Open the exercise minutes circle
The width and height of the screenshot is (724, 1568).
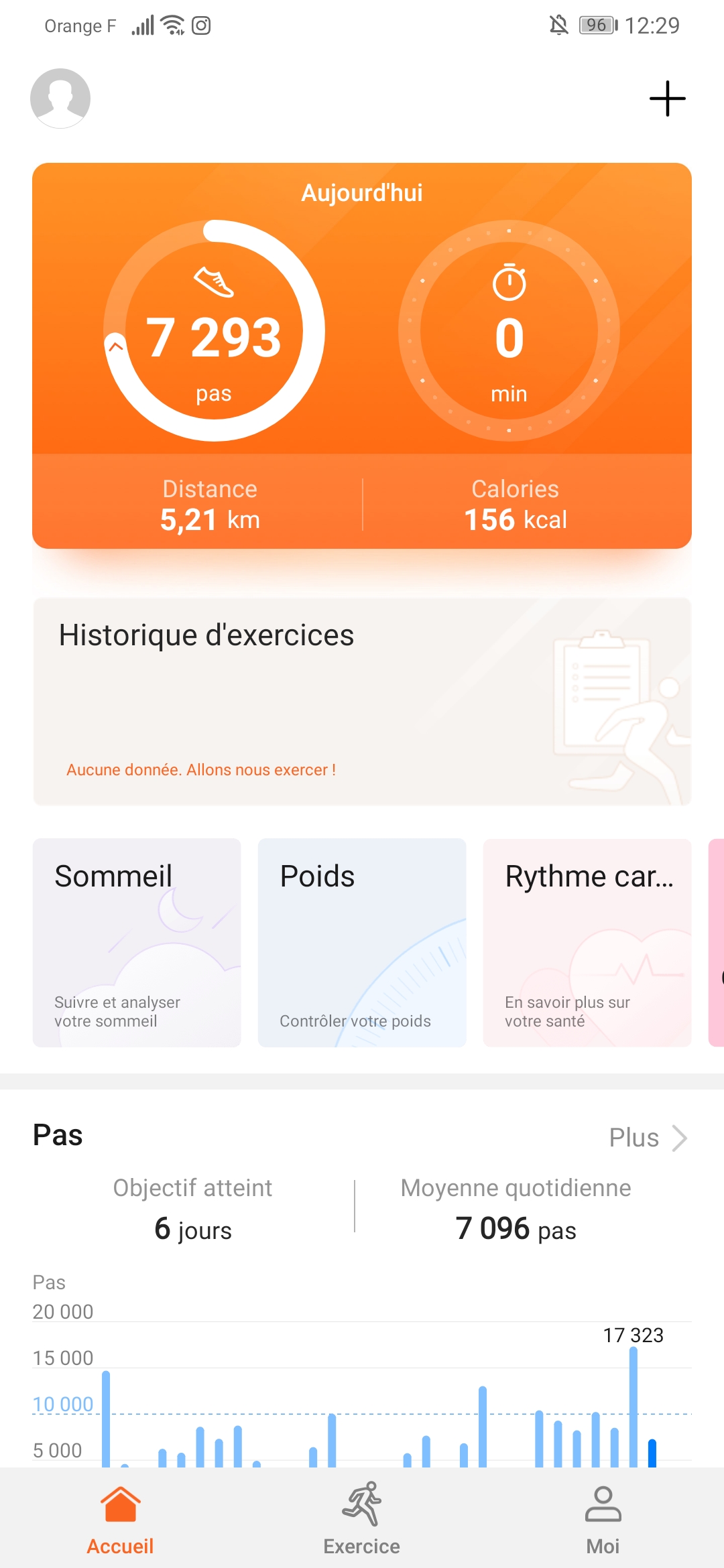pos(509,331)
